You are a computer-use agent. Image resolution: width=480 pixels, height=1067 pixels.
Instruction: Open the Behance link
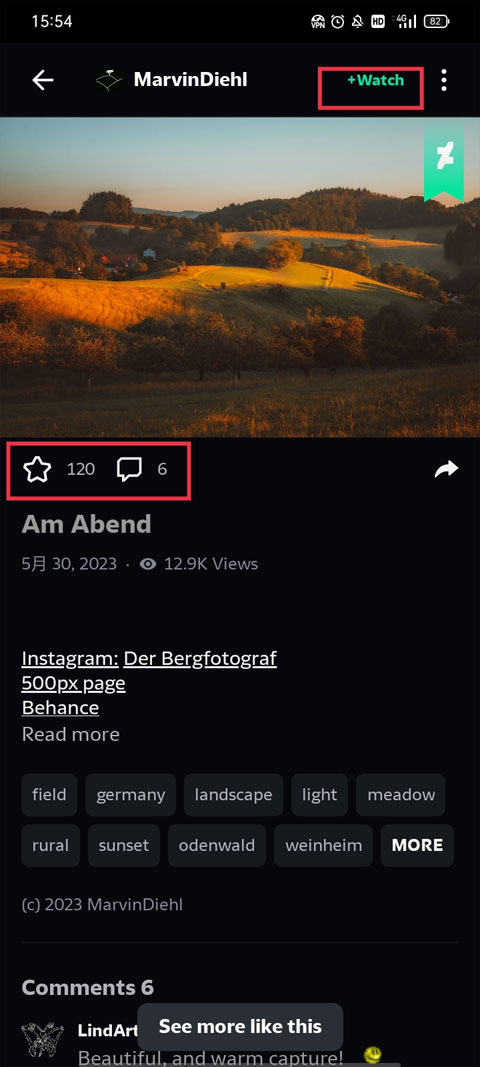[x=60, y=708]
